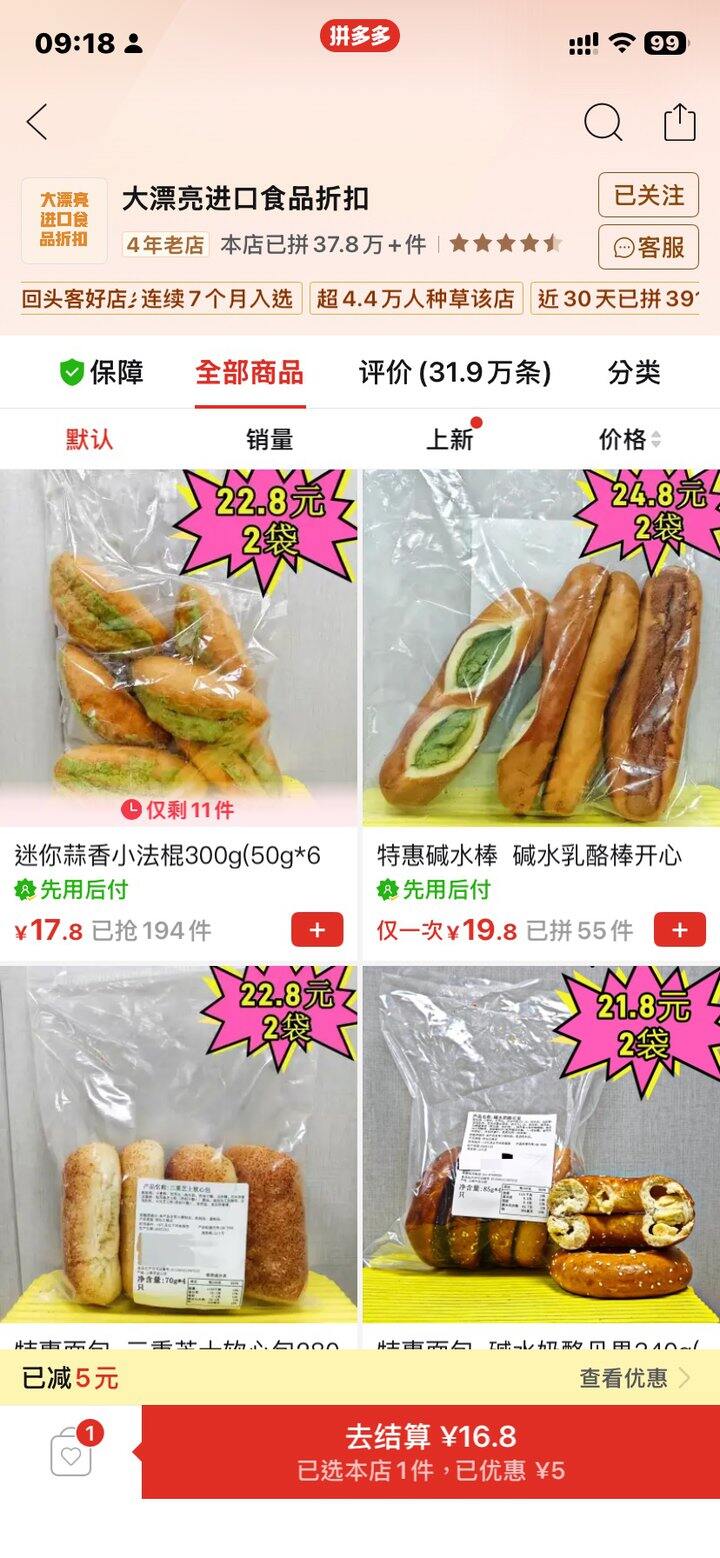Tap the 已关注 follow button

point(648,195)
